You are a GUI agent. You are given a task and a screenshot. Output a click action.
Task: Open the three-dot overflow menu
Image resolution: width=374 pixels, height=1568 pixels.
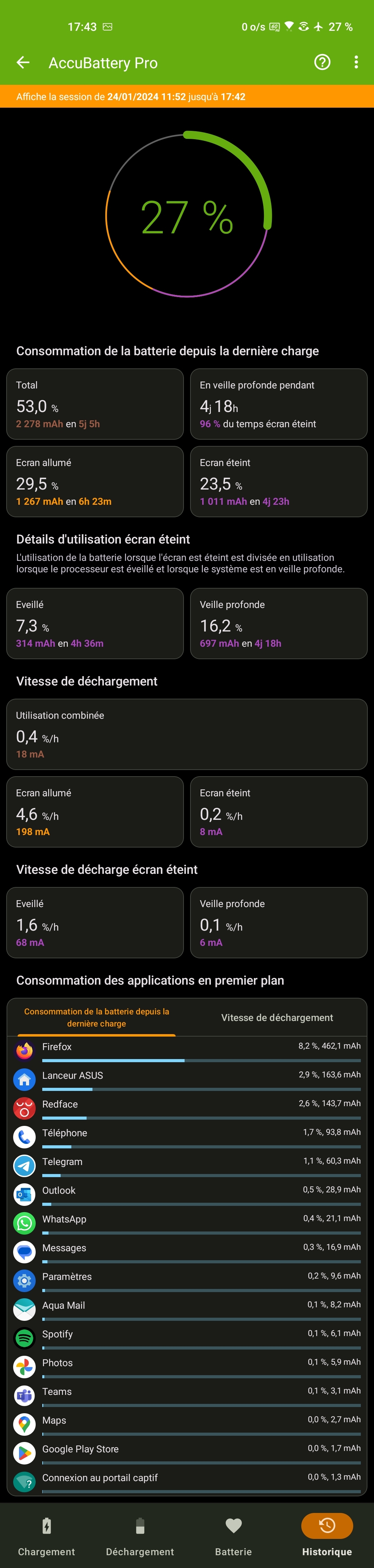(356, 62)
